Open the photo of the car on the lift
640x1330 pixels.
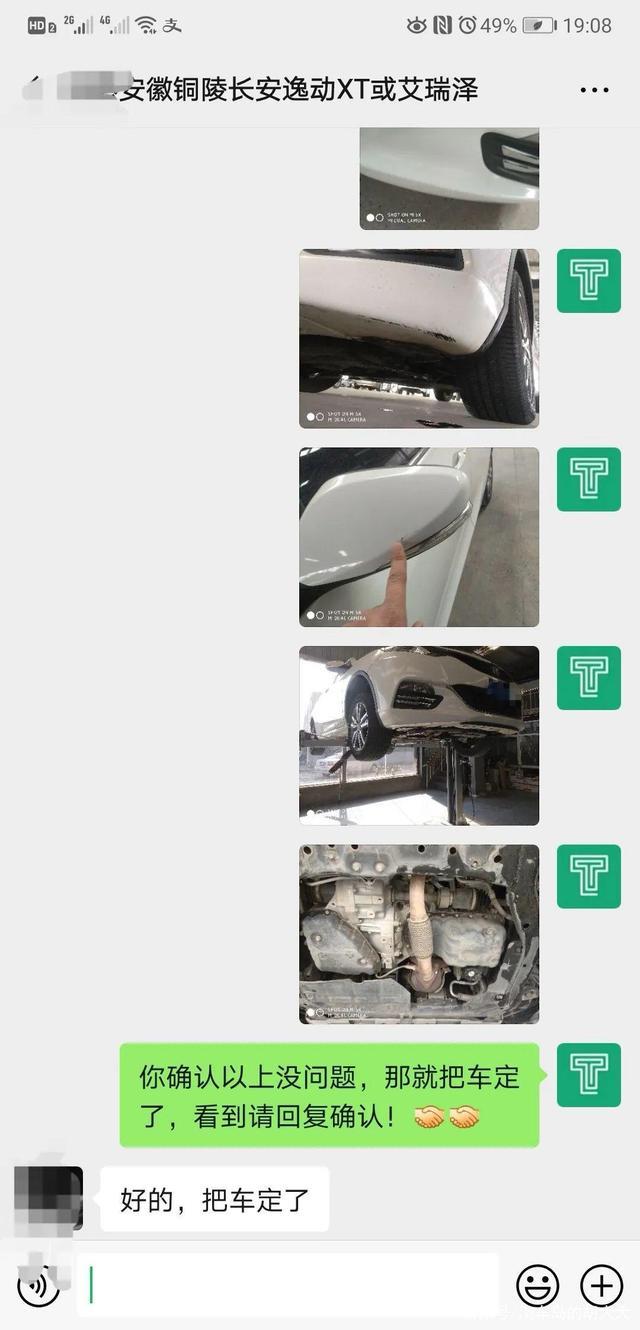point(419,735)
